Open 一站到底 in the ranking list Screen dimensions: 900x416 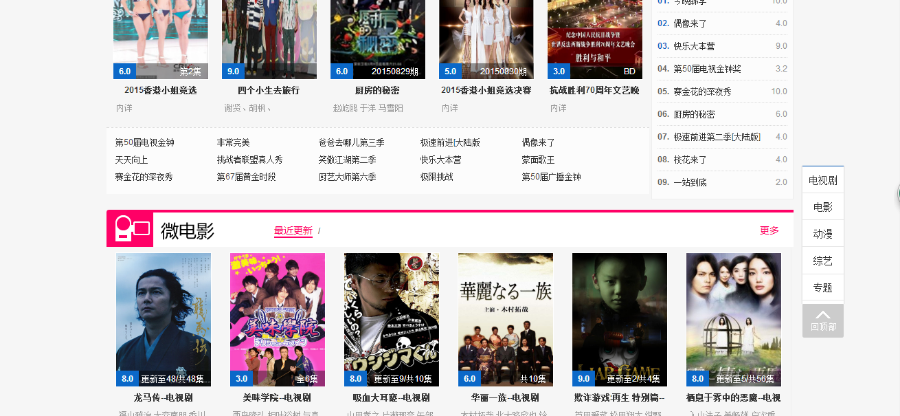coord(689,182)
